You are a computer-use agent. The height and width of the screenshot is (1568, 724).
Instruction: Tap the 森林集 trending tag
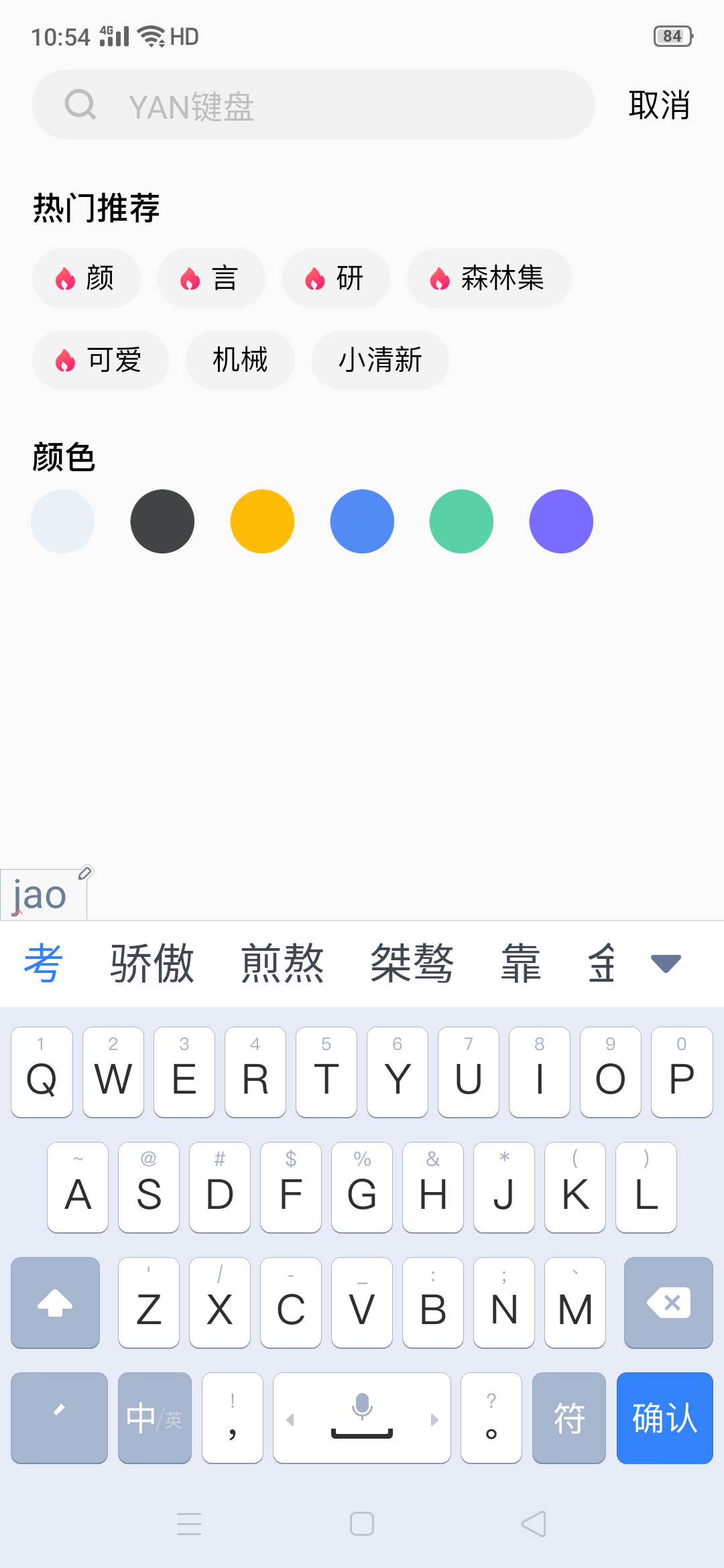click(x=489, y=278)
